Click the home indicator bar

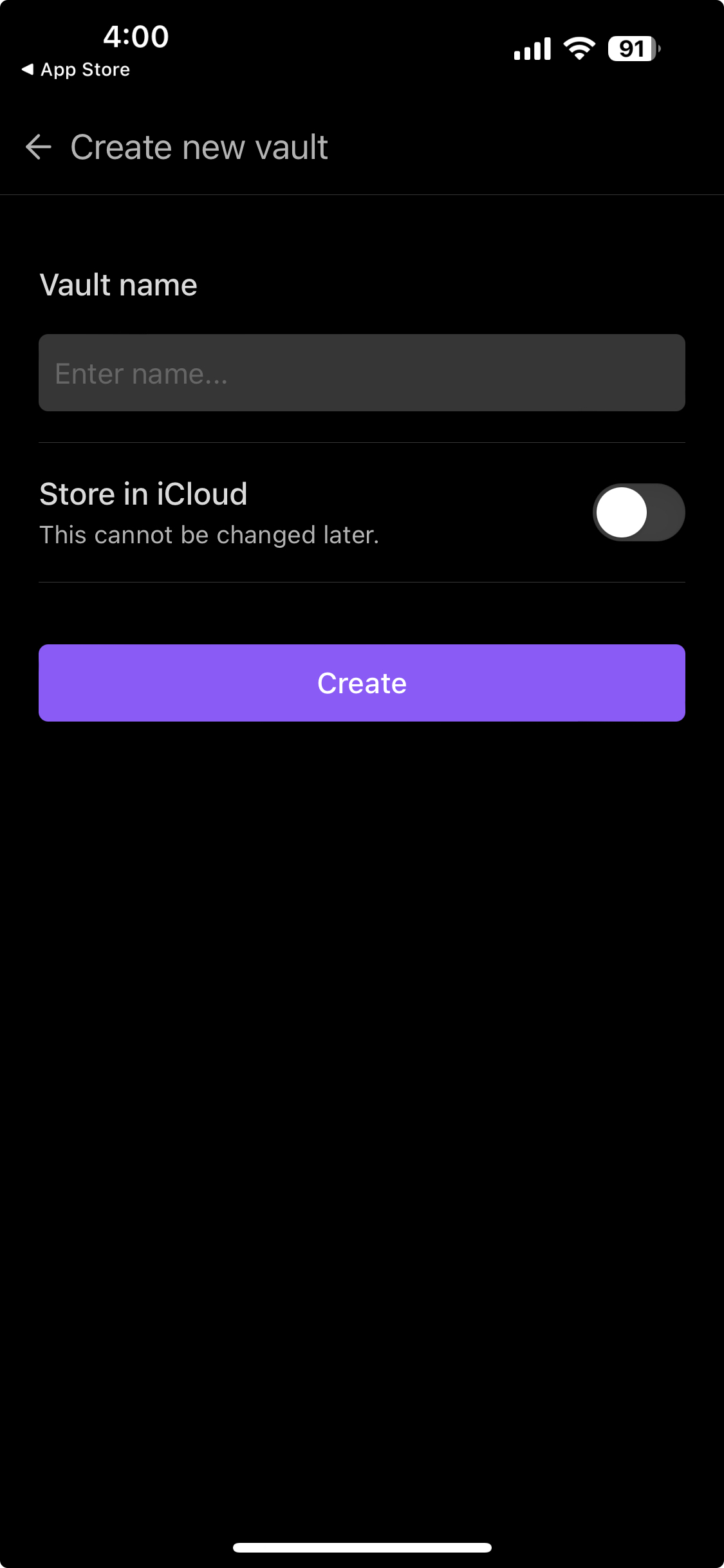(x=362, y=1547)
